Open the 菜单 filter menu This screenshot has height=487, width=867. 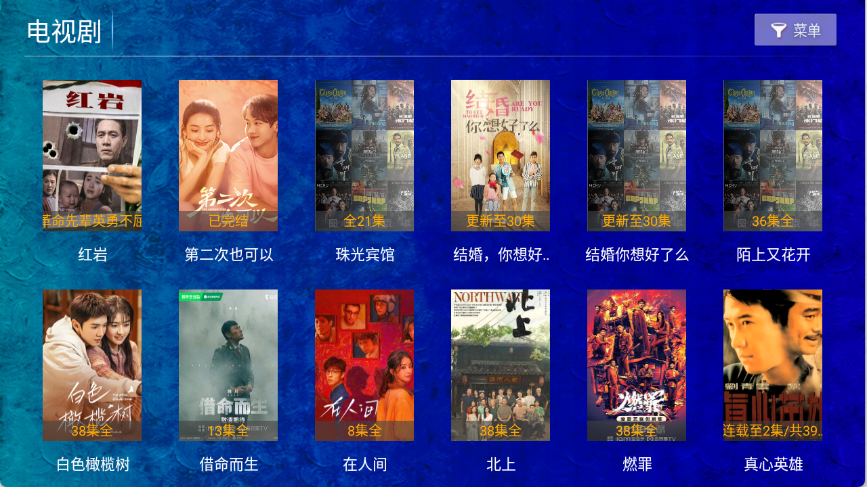click(795, 30)
